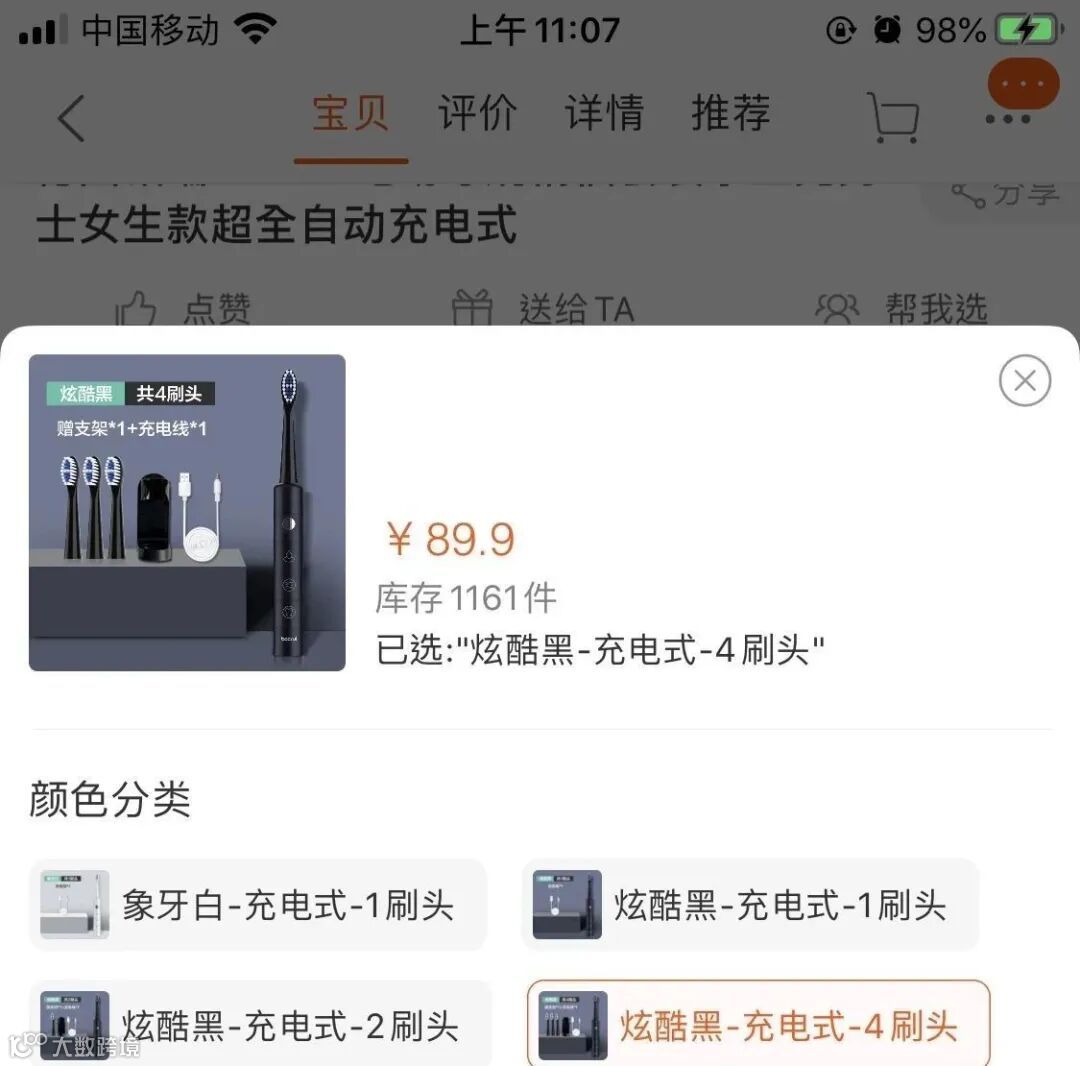1080x1066 pixels.
Task: Choose 炫酷黑-充电式-1刷头 variant
Action: 750,905
